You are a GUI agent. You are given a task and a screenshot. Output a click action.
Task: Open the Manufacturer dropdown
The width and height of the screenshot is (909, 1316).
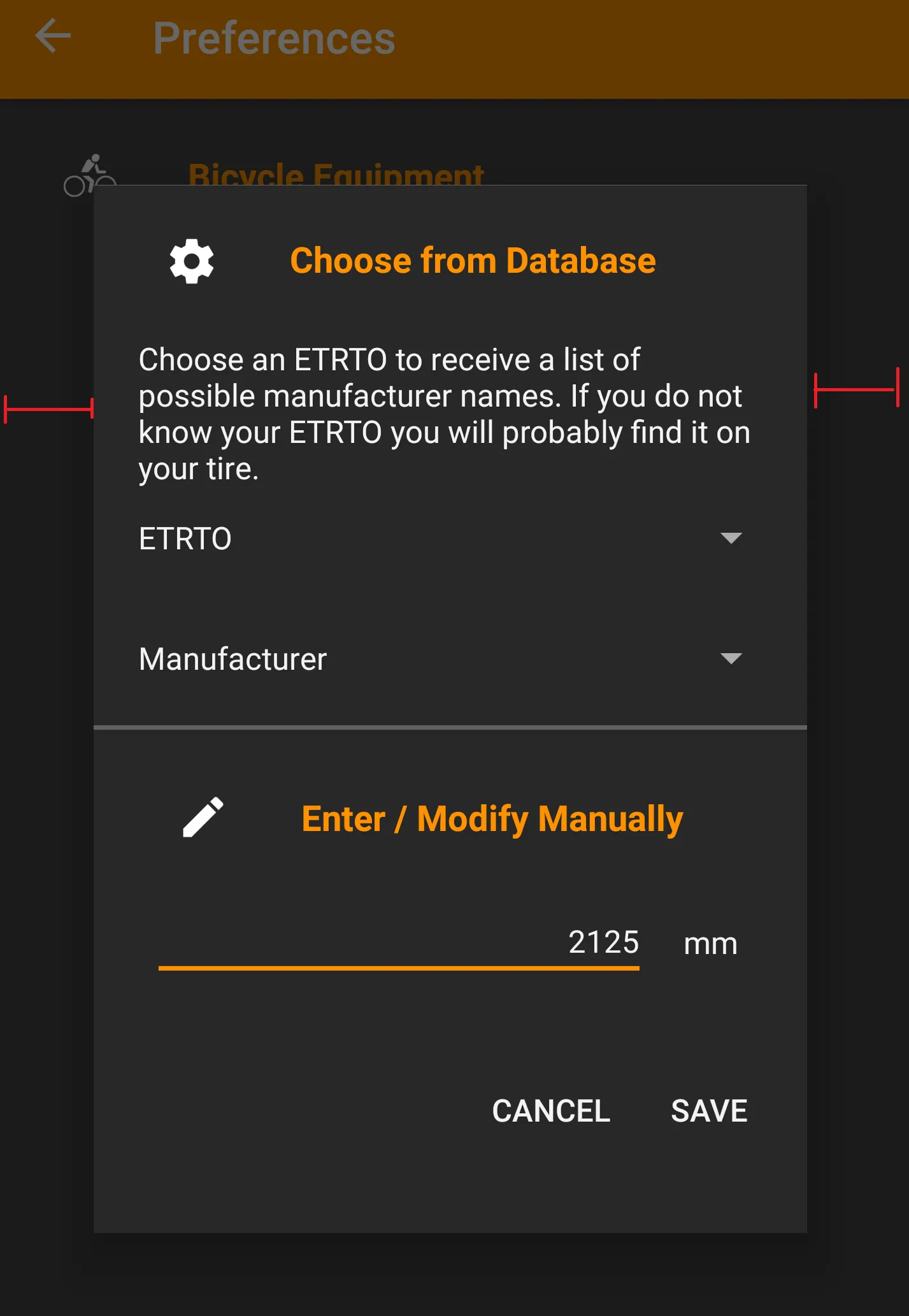[441, 659]
